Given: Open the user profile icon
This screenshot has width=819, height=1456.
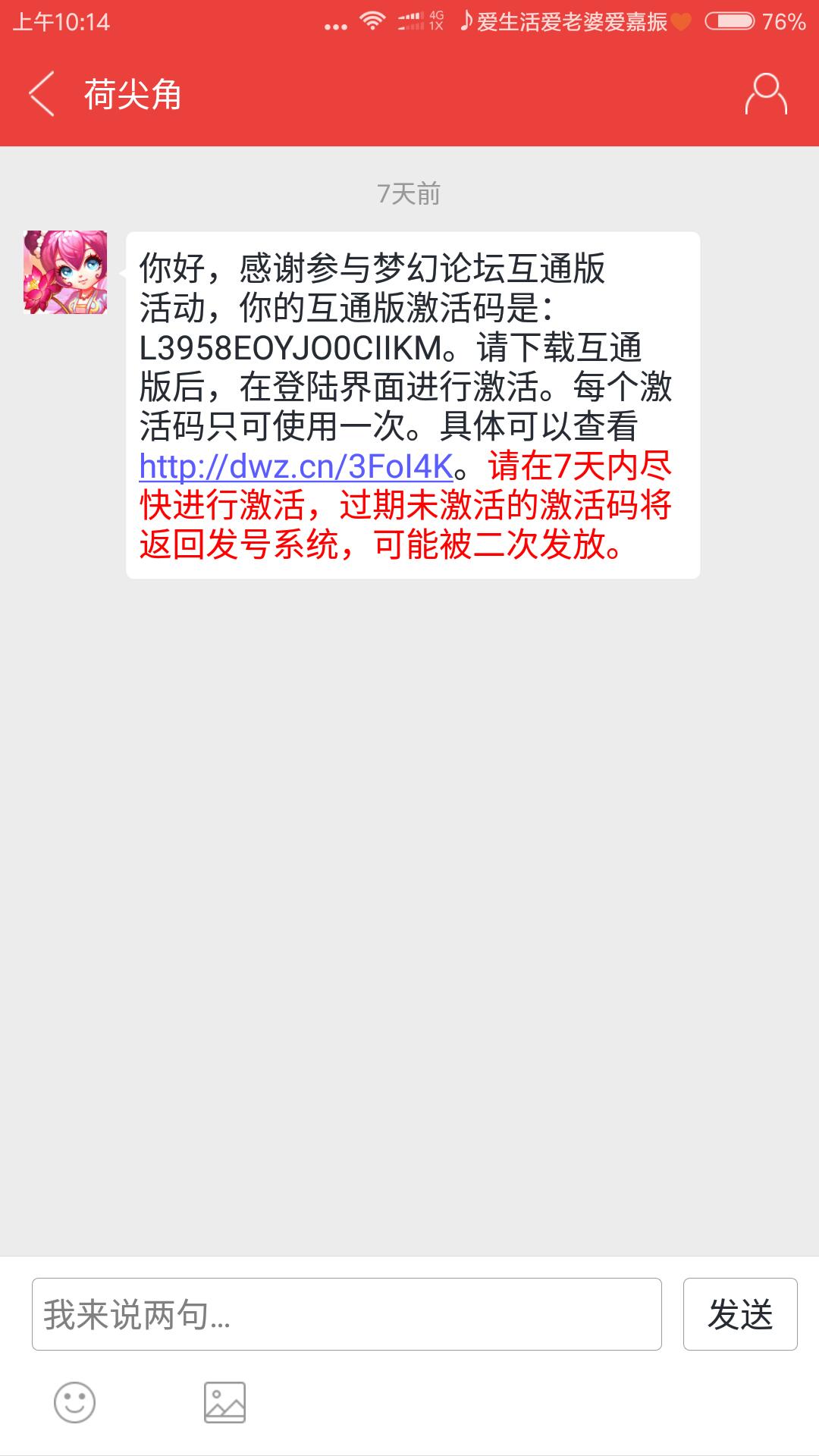Looking at the screenshot, I should (766, 94).
